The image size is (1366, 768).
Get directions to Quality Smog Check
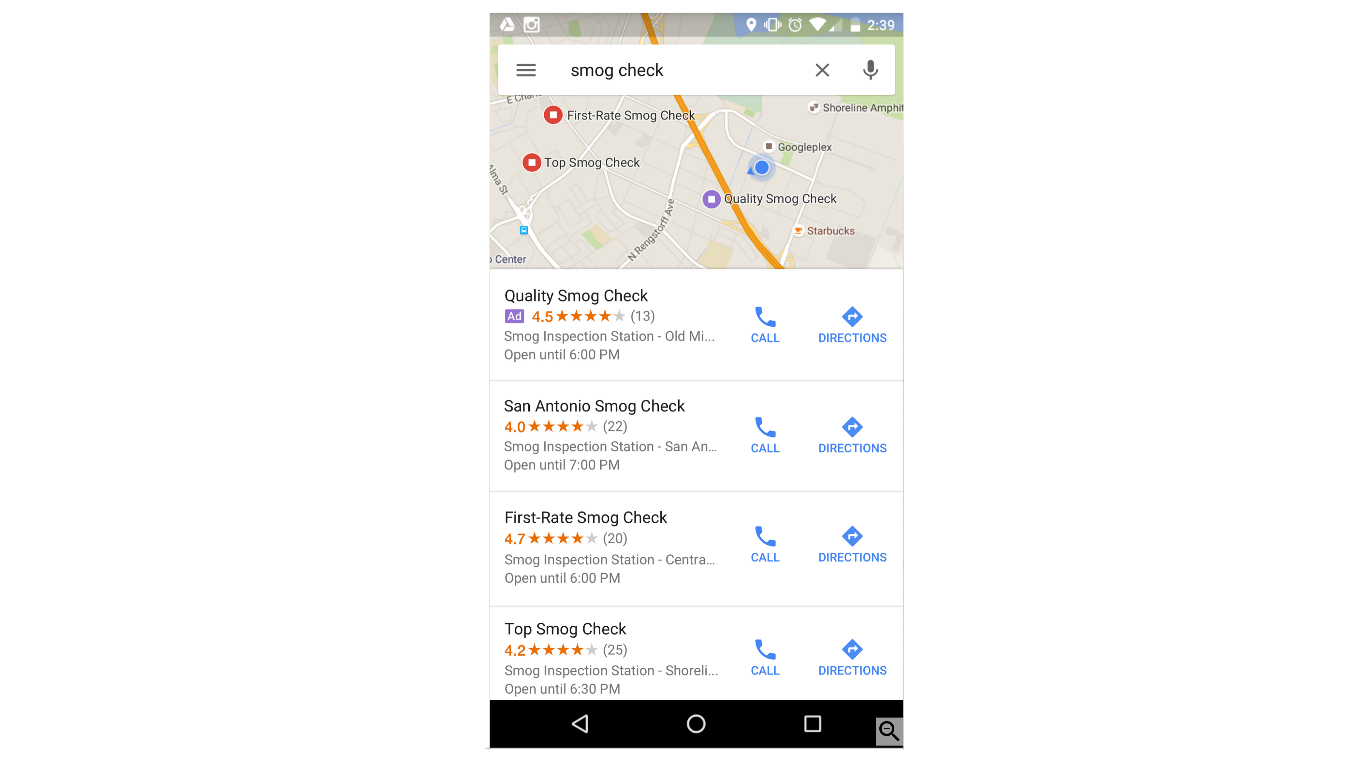click(852, 325)
